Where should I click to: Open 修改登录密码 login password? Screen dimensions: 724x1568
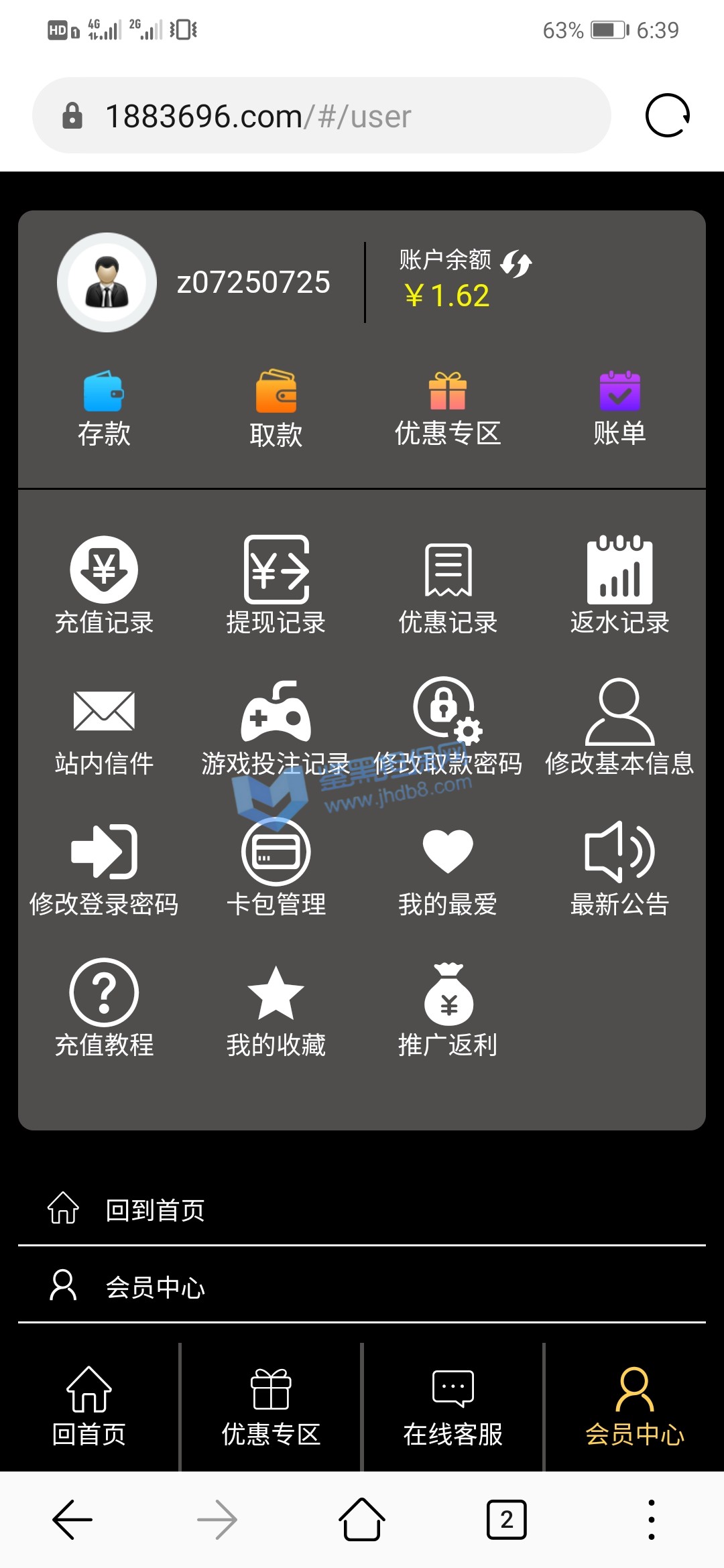[x=104, y=868]
